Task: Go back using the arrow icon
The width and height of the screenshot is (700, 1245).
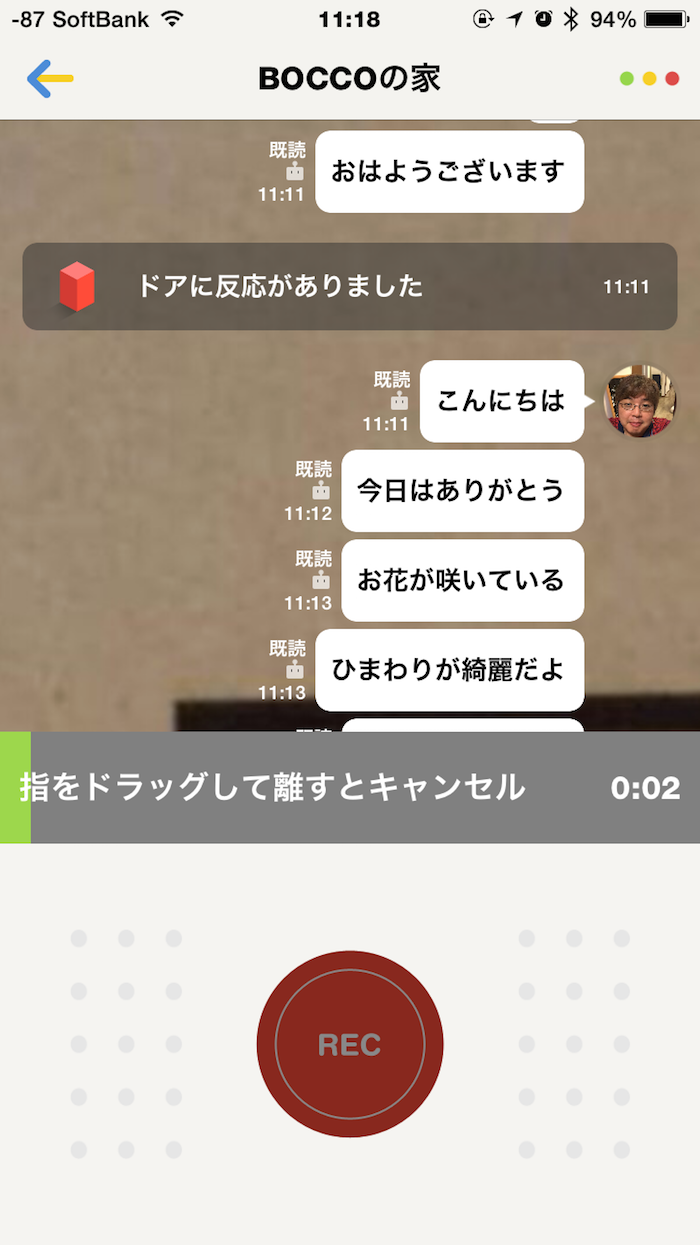Action: 50,78
